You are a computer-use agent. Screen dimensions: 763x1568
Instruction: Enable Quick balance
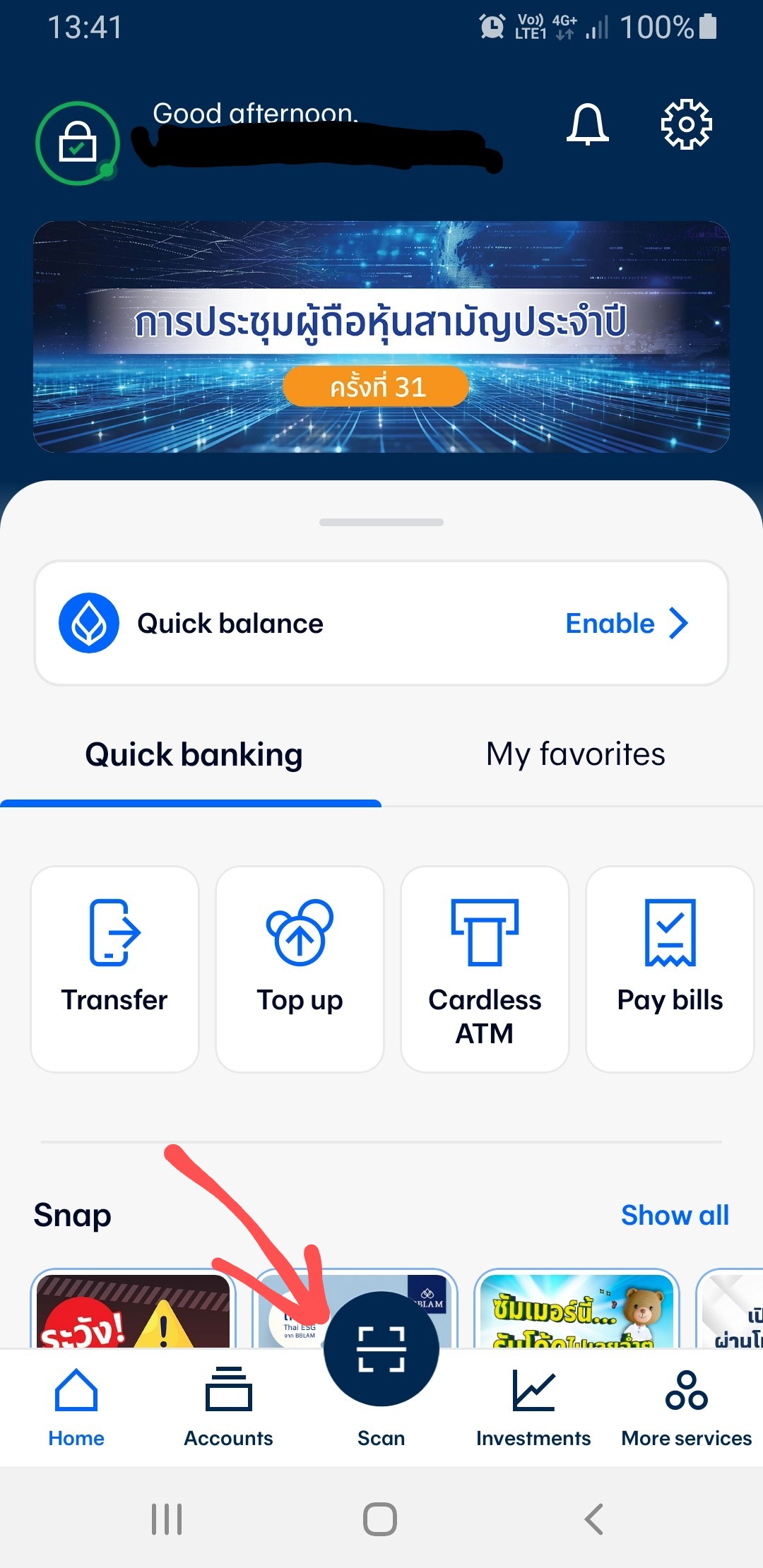[626, 624]
